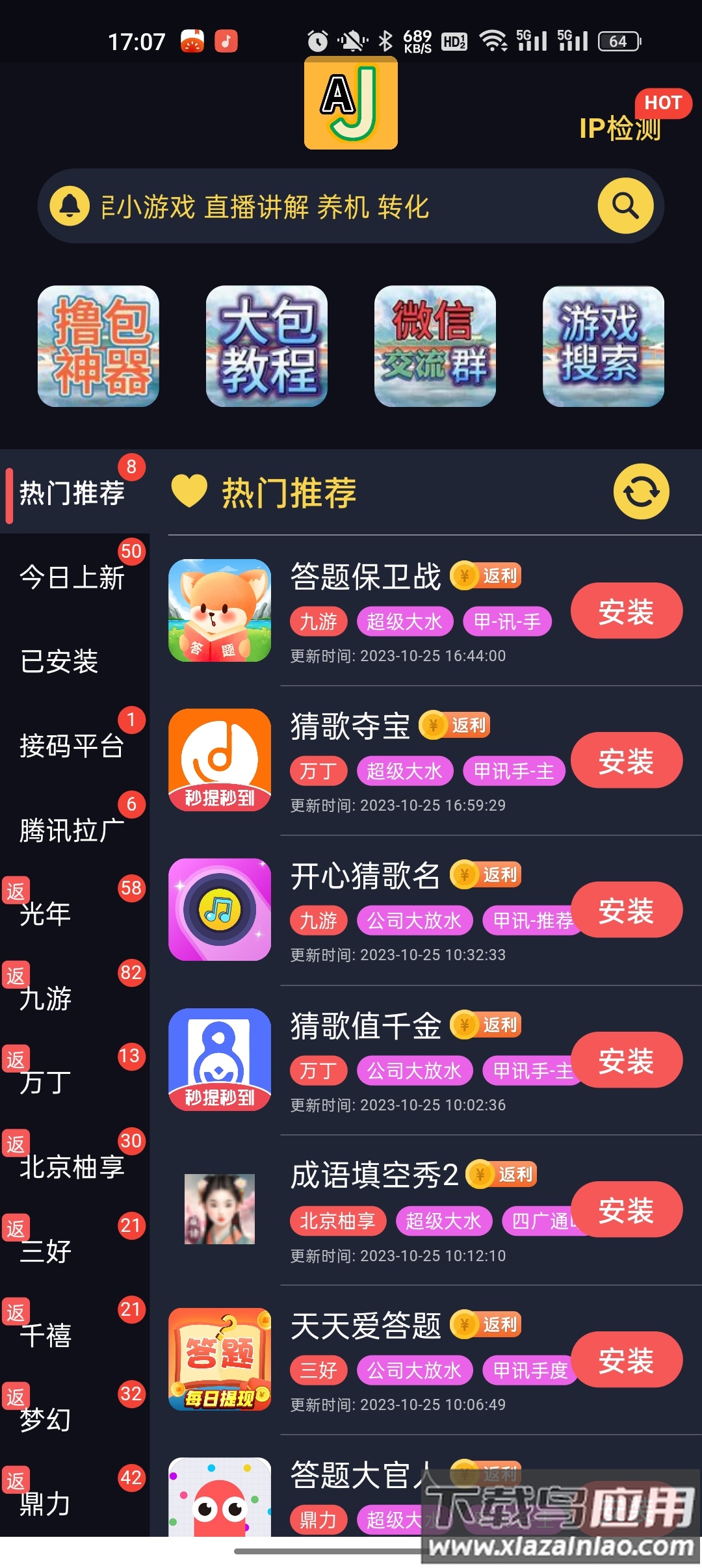The height and width of the screenshot is (1568, 702).
Task: Open the 大包教程 shortcut icon
Action: click(x=266, y=345)
